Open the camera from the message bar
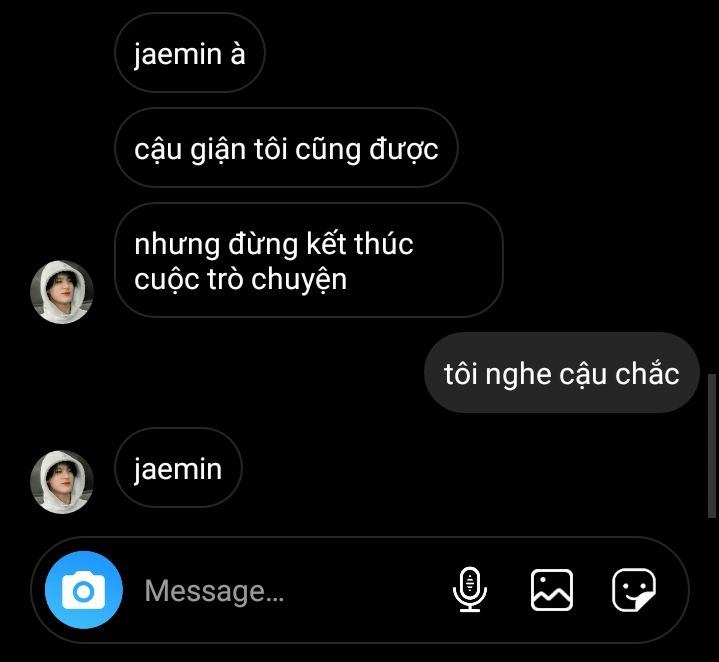Image resolution: width=719 pixels, height=662 pixels. [x=84, y=590]
